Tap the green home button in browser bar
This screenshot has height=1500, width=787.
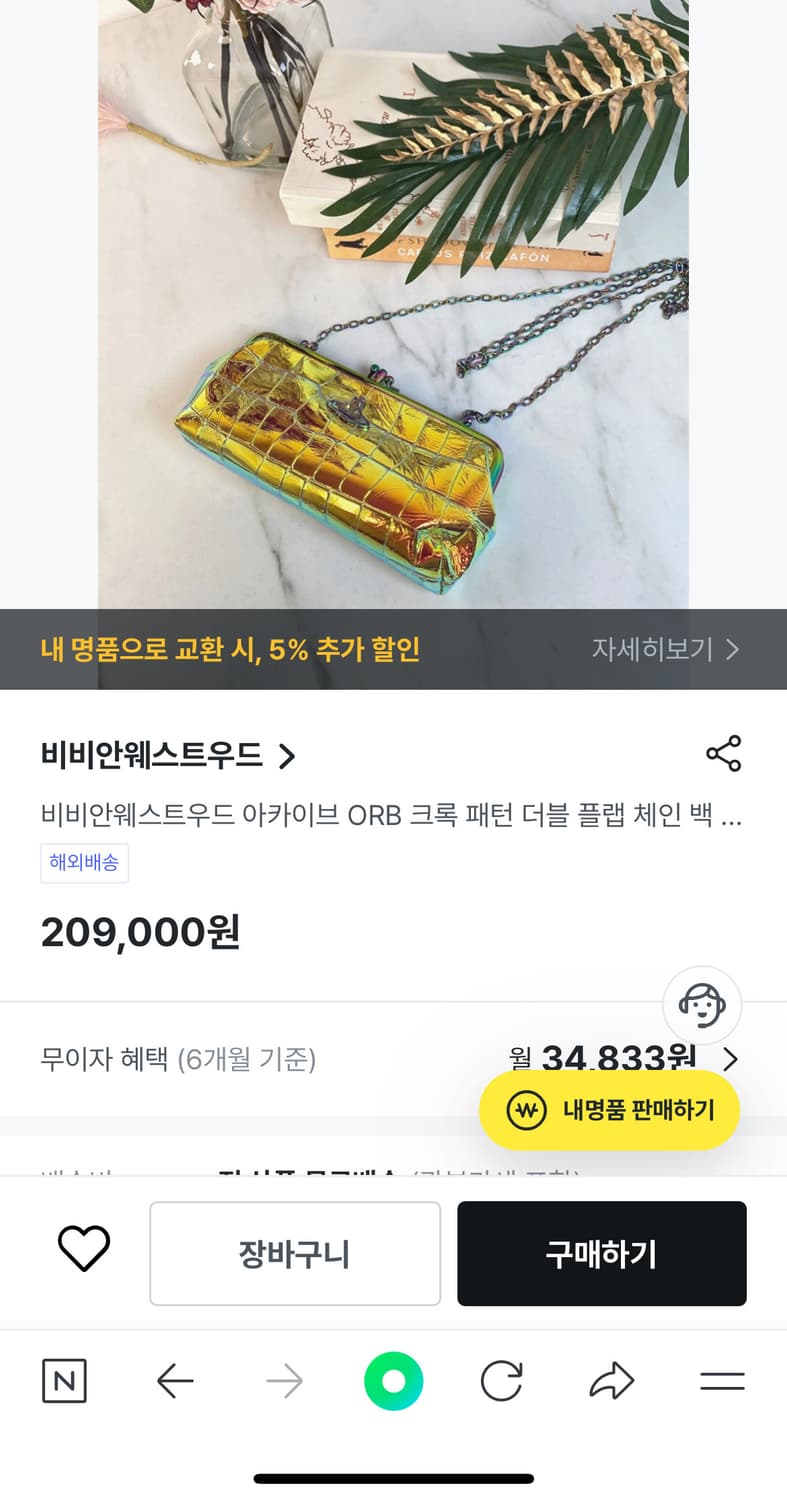394,1380
